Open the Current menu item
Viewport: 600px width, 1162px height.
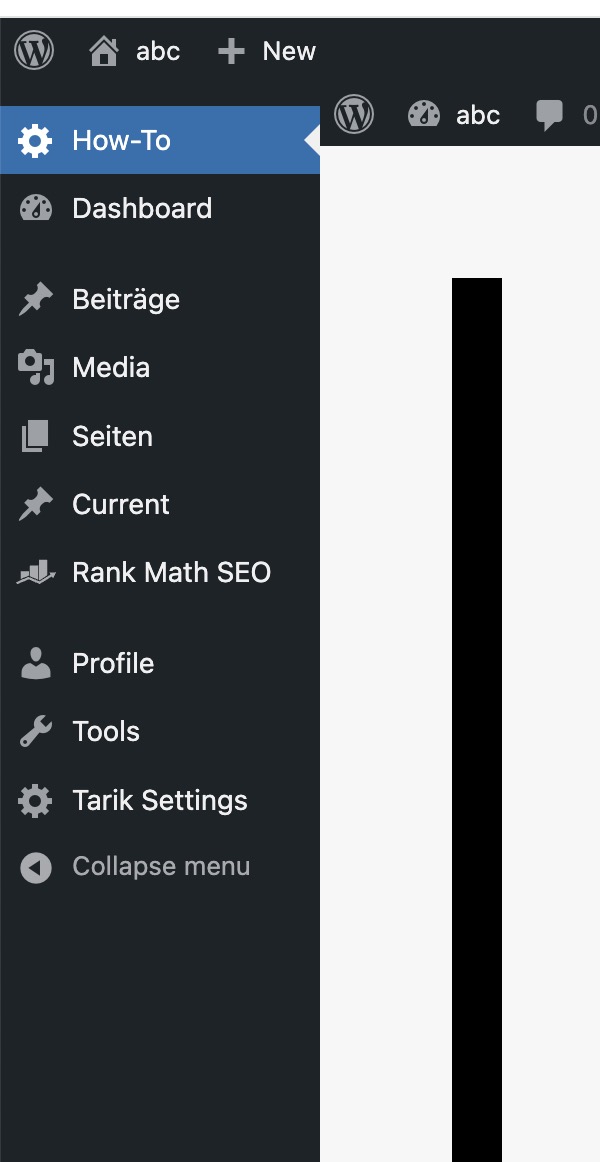160,504
